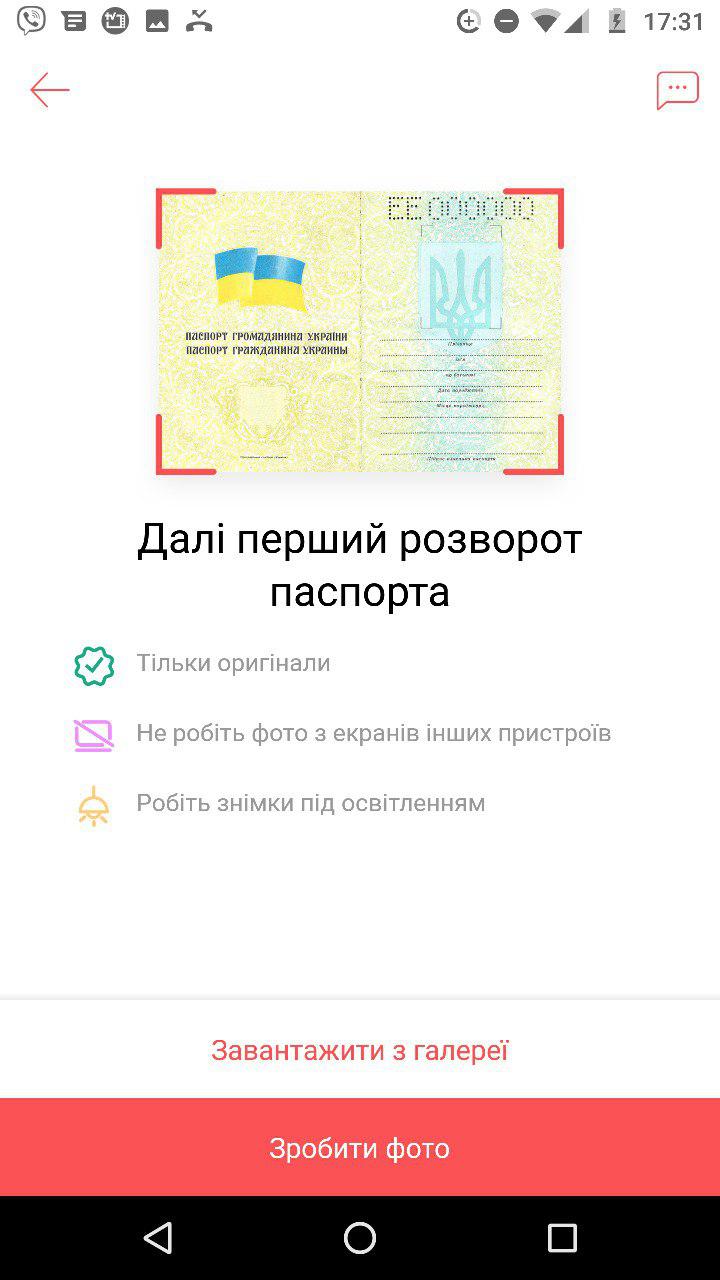Image resolution: width=720 pixels, height=1280 pixels.
Task: Tap the system back button
Action: coord(158,1238)
